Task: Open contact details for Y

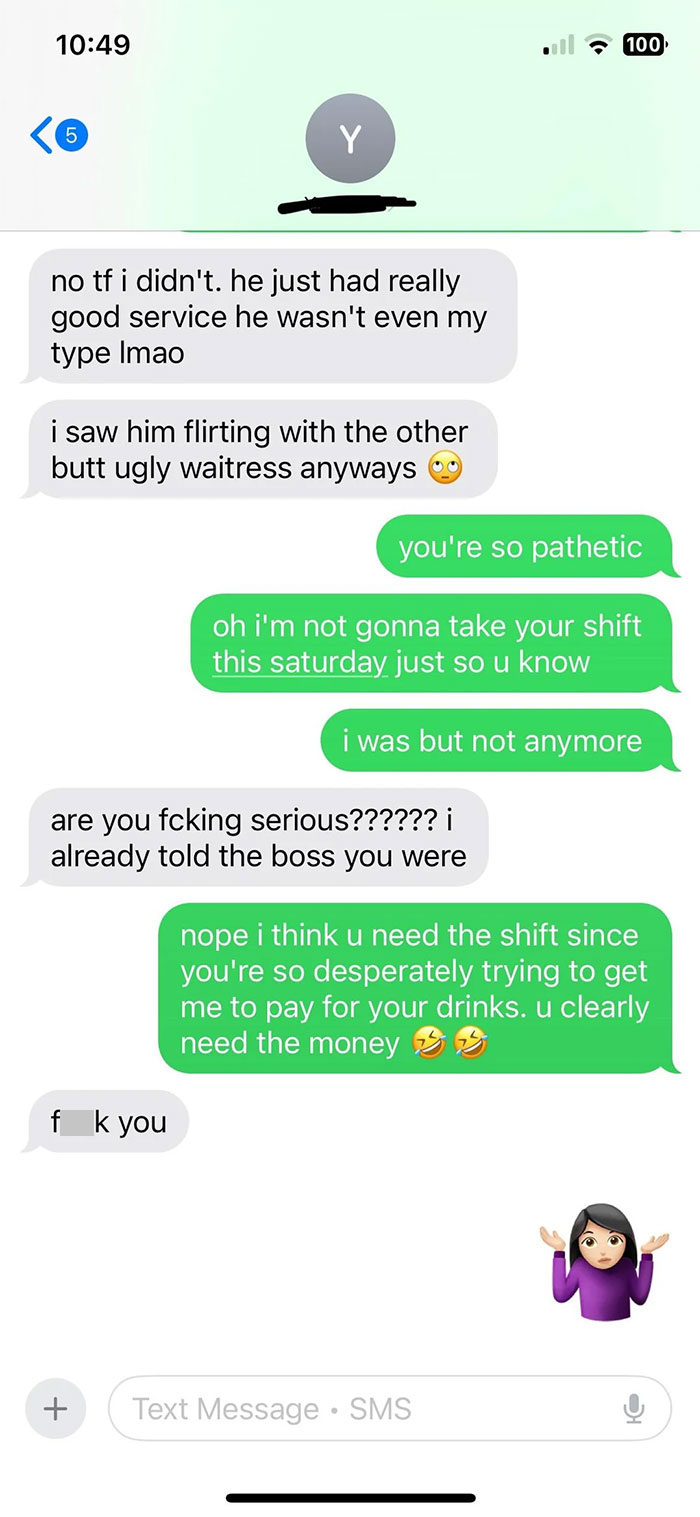Action: [x=350, y=141]
